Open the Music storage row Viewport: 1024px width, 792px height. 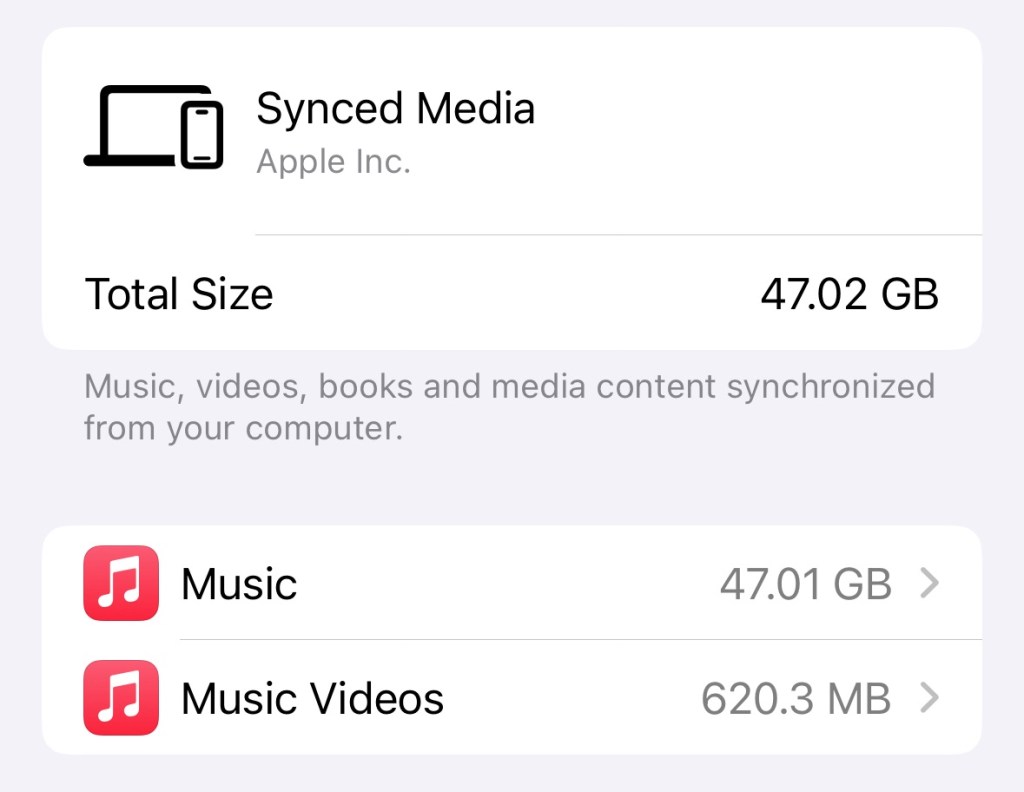(511, 583)
